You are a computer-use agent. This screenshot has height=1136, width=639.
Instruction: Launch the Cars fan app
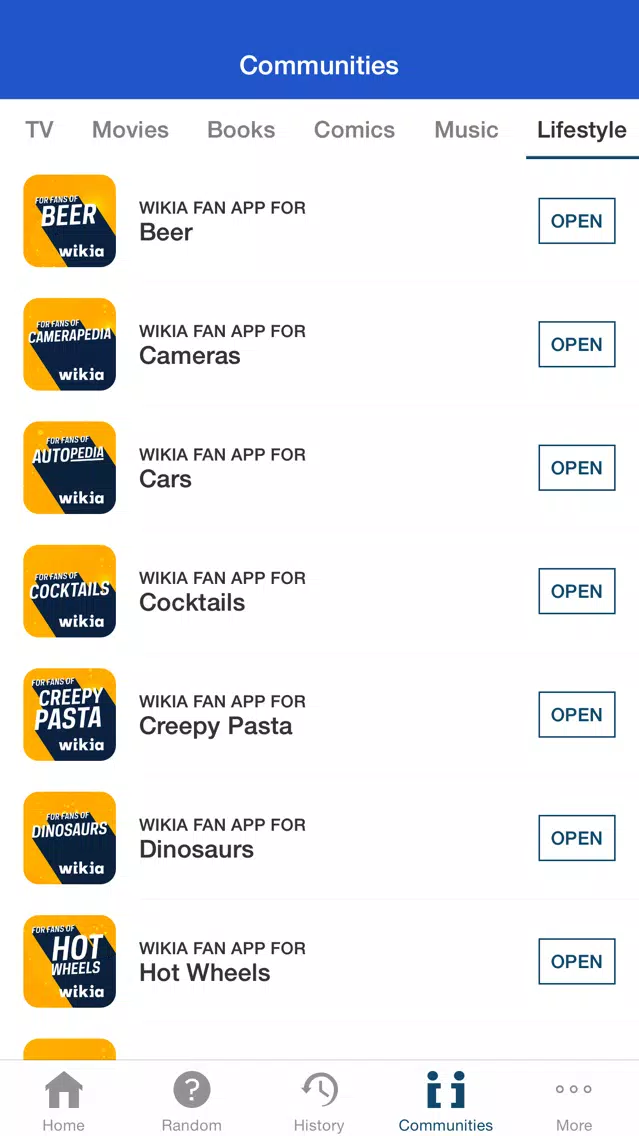point(577,468)
